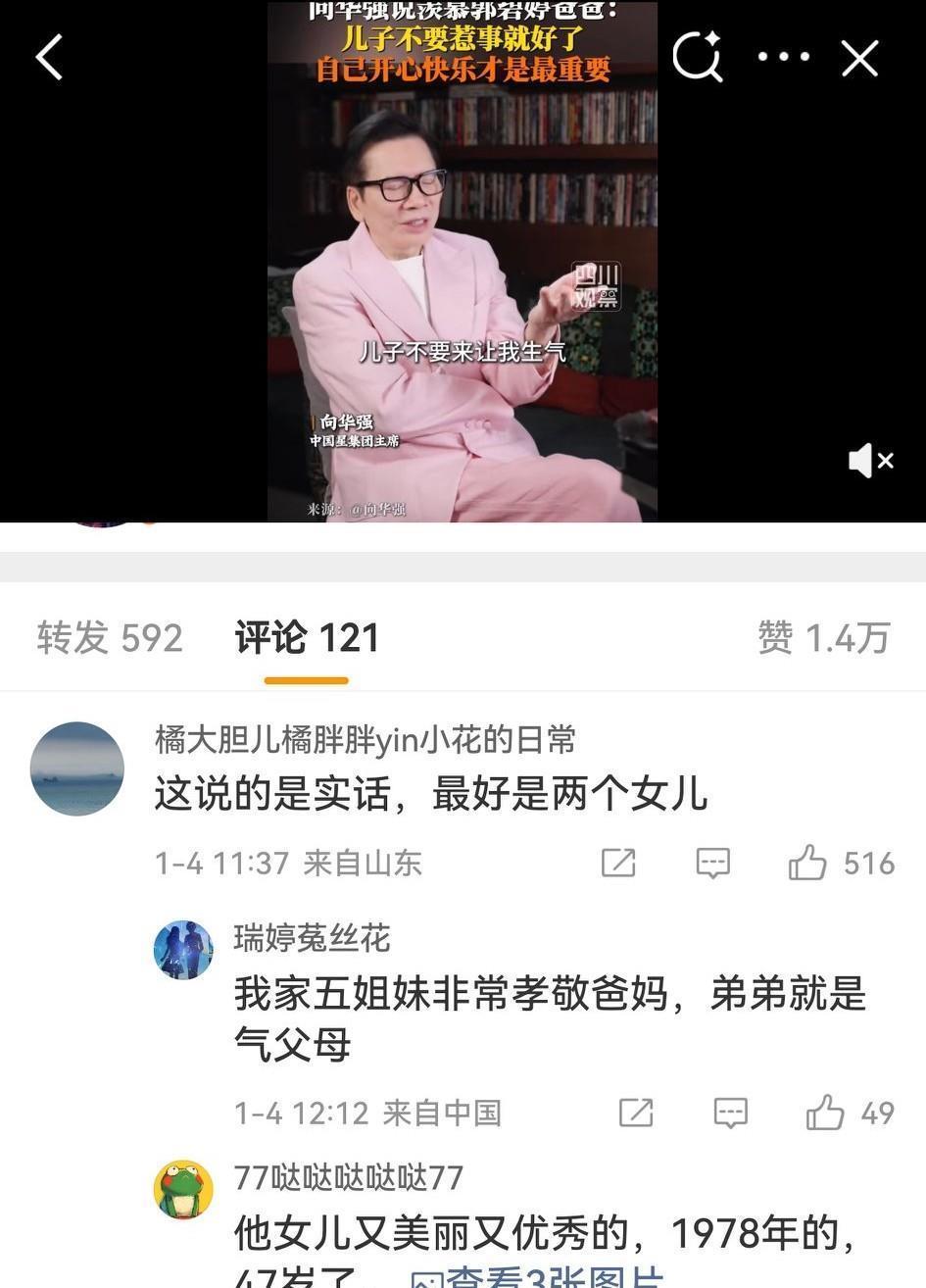Reply to 瑞婷菟丝花's comment
926x1288 pixels.
(730, 1113)
